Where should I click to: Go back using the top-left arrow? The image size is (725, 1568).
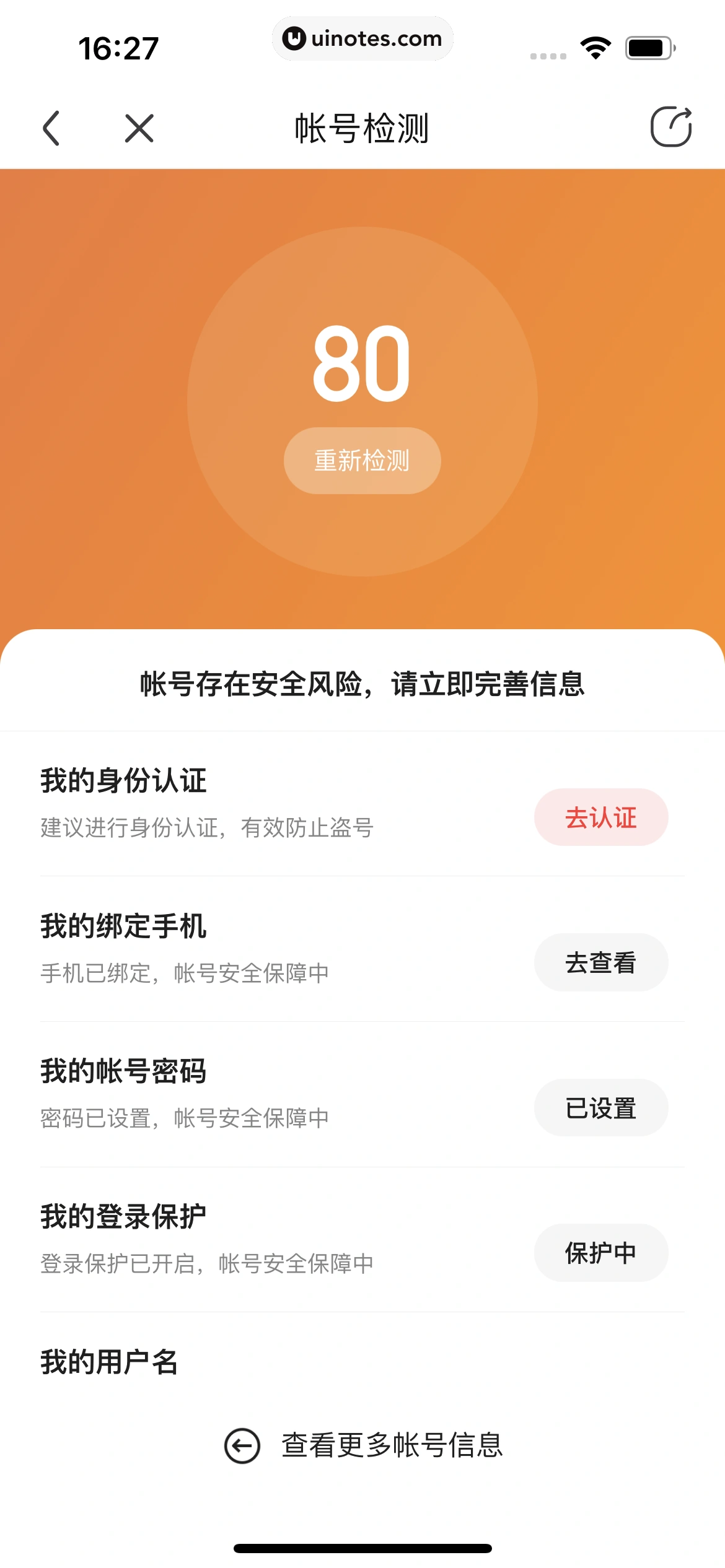(51, 128)
